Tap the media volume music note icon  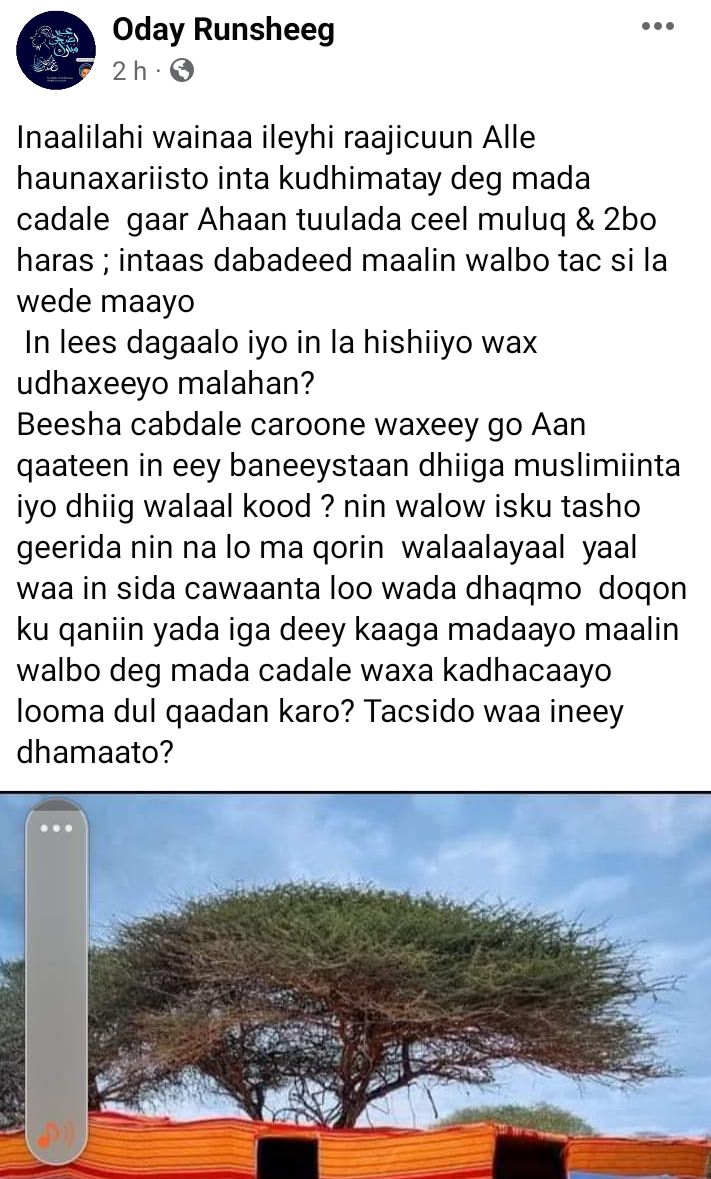[56, 1133]
